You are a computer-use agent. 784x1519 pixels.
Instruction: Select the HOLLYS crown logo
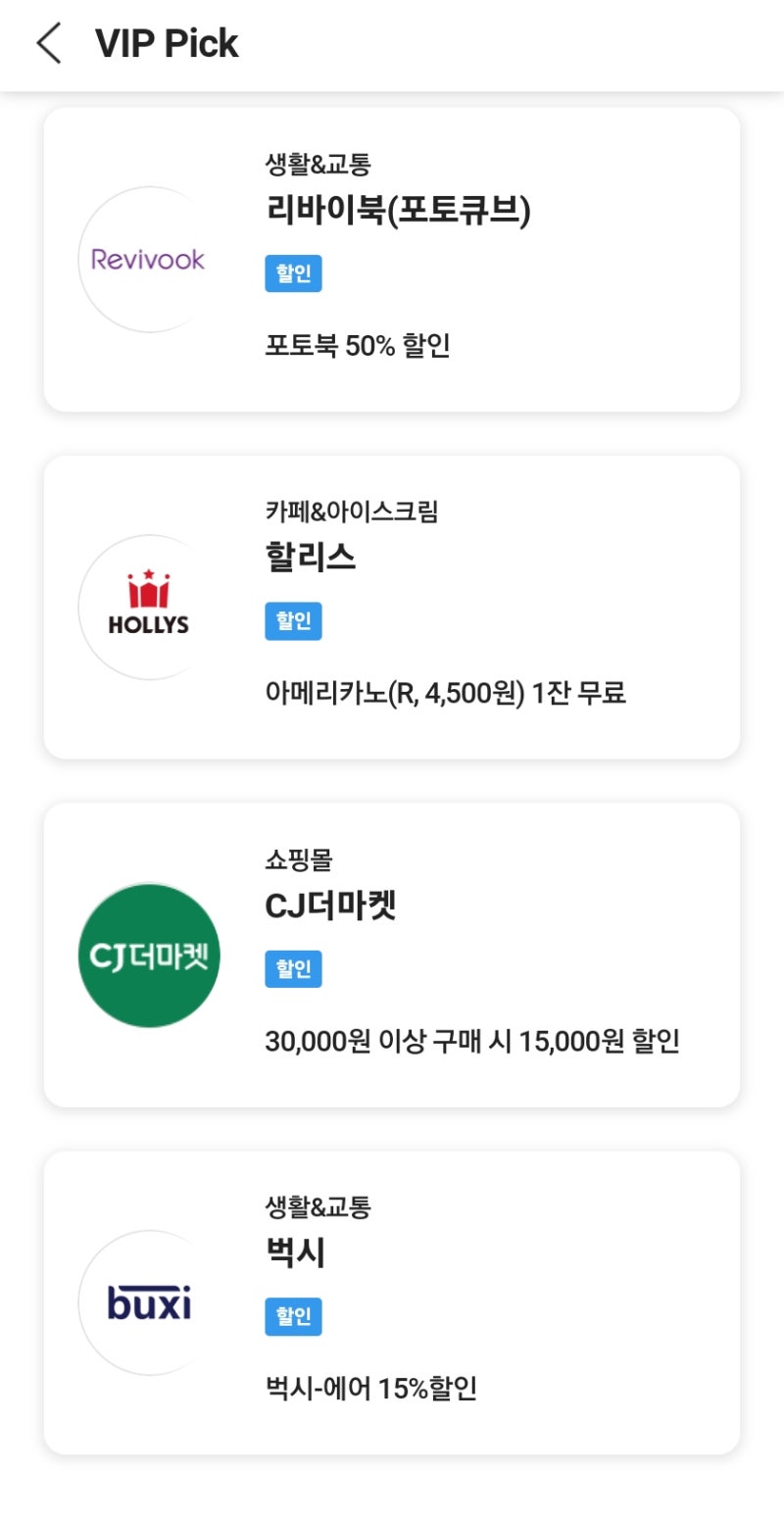[x=148, y=607]
